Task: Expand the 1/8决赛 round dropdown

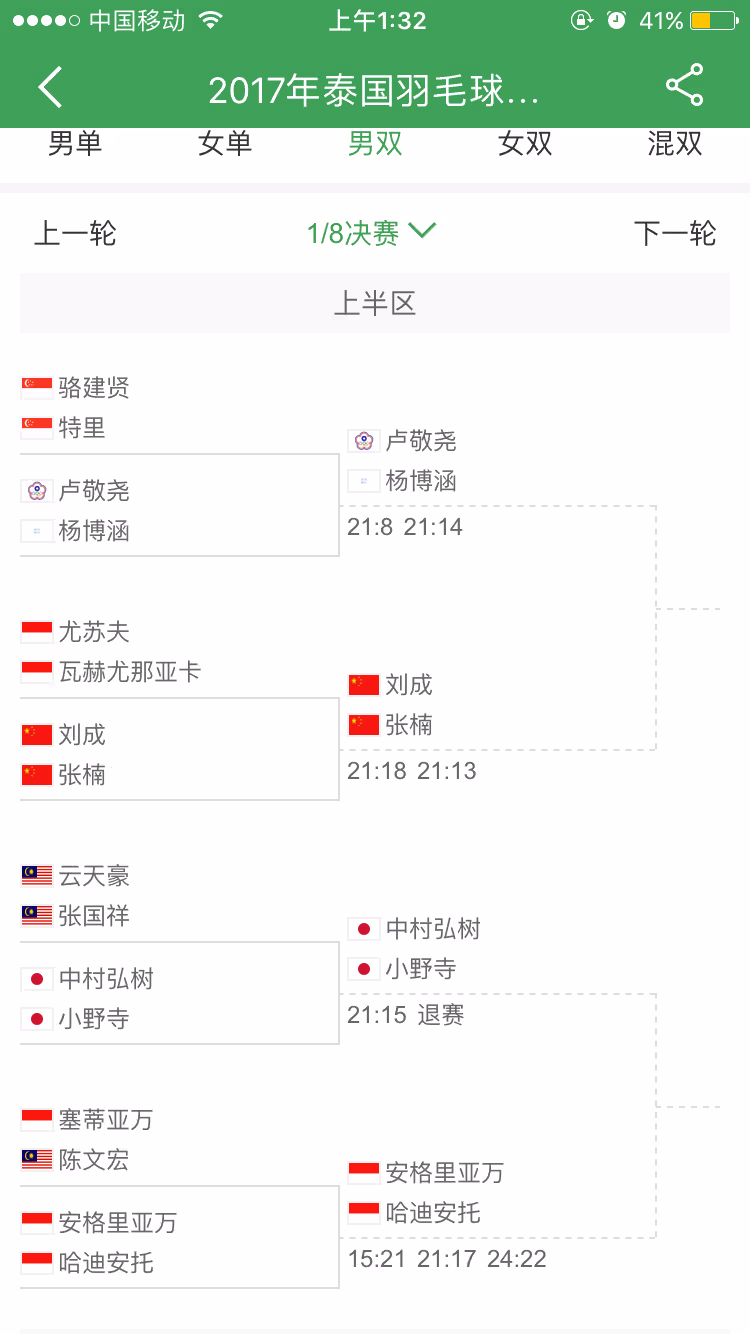Action: click(372, 233)
